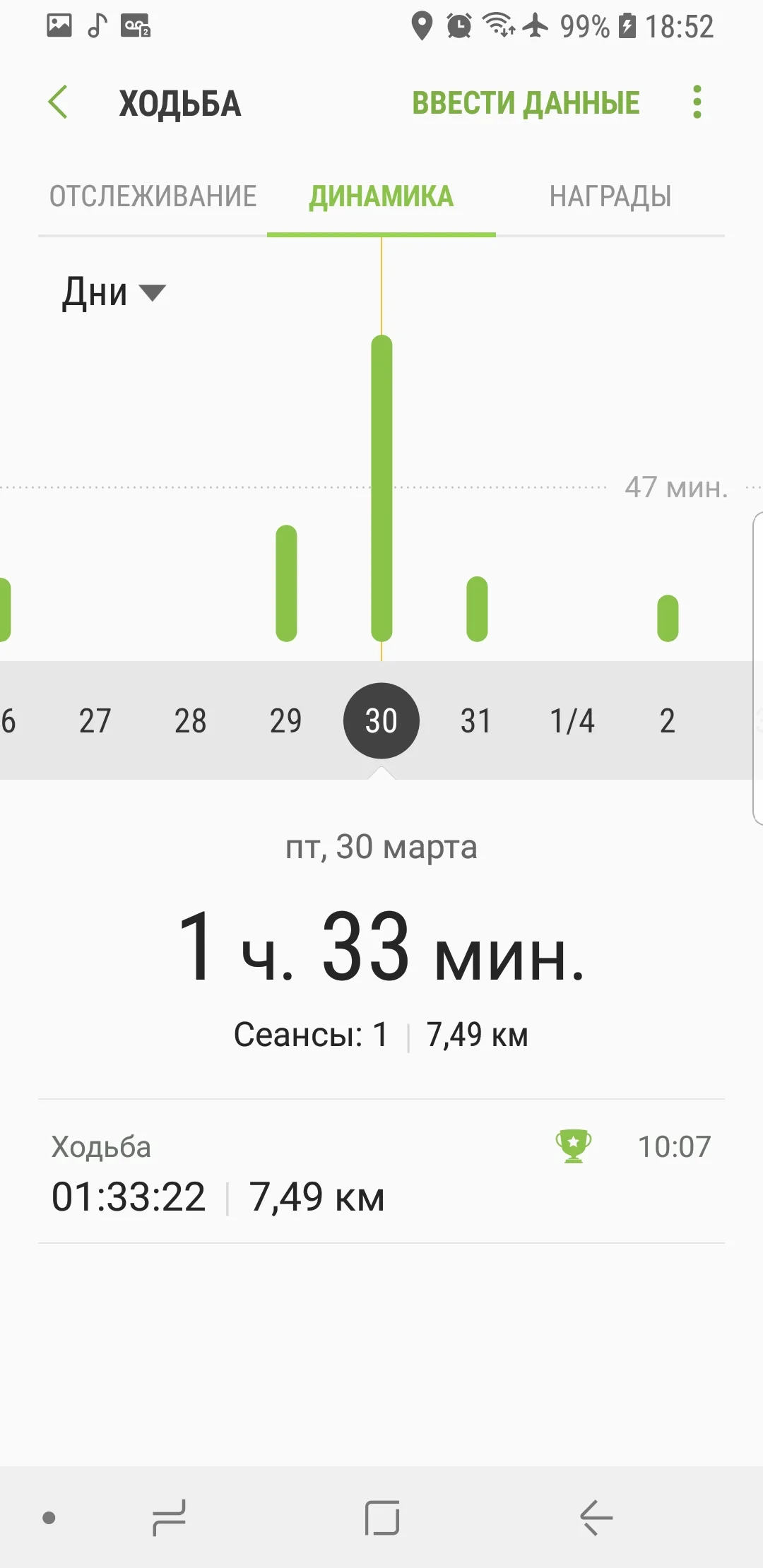This screenshot has height=1568, width=763.
Task: Select day 29 on the date strip
Action: [x=285, y=721]
